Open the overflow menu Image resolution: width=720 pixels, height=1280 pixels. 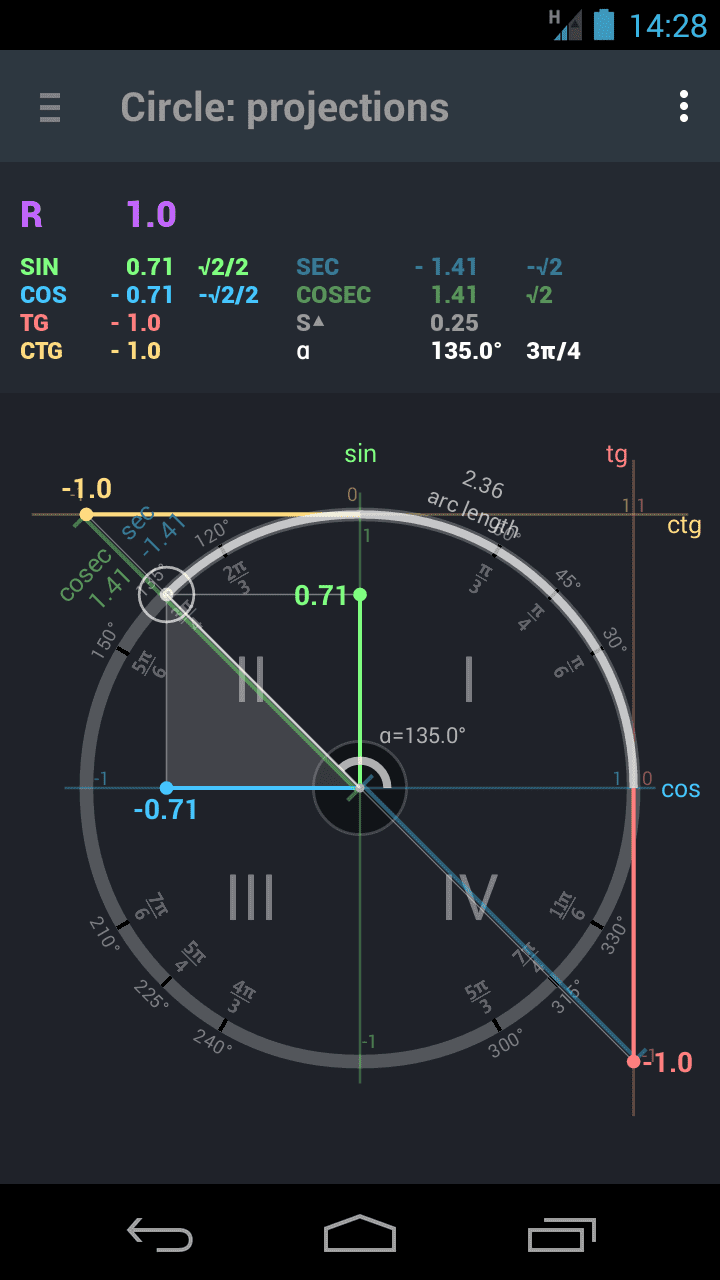pyautogui.click(x=684, y=106)
